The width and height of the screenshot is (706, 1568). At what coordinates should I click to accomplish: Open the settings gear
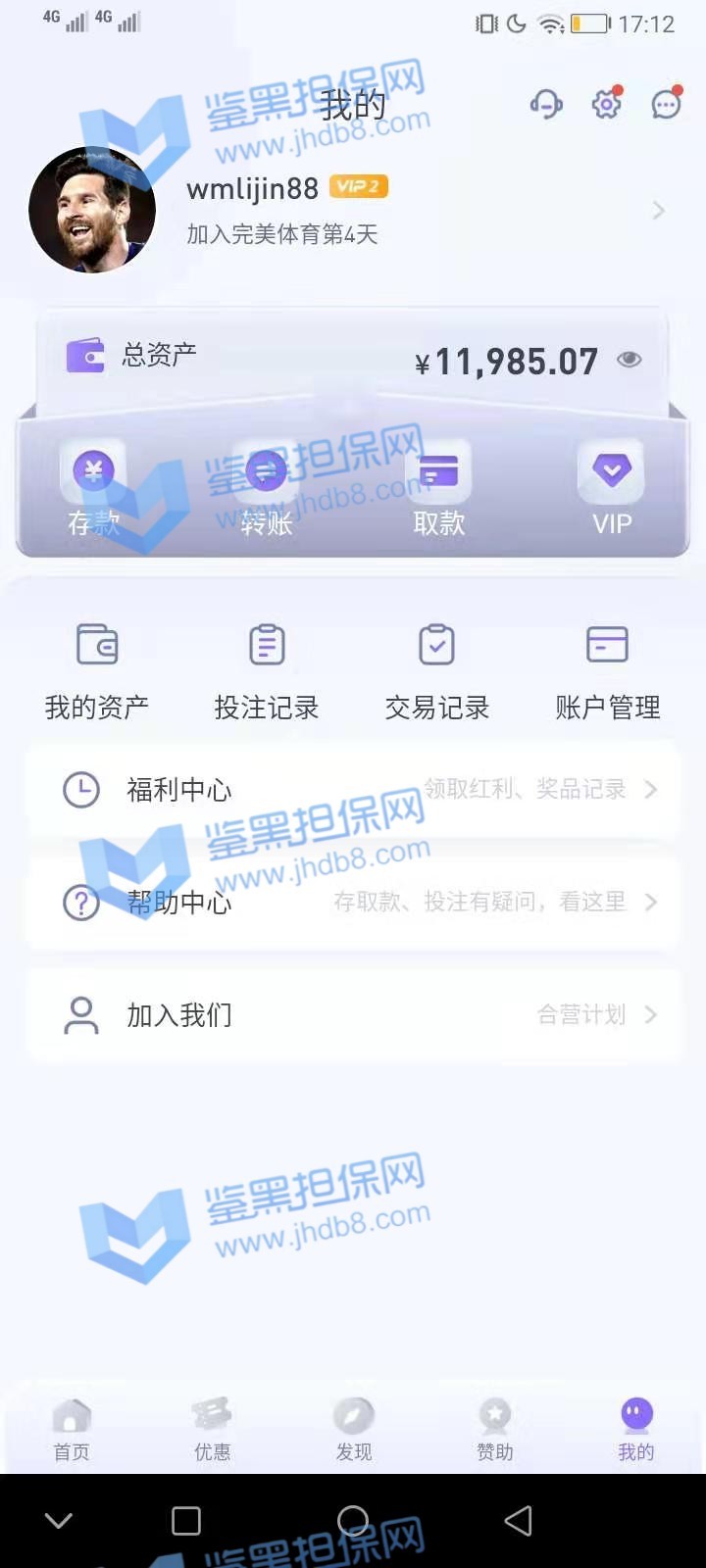point(606,104)
